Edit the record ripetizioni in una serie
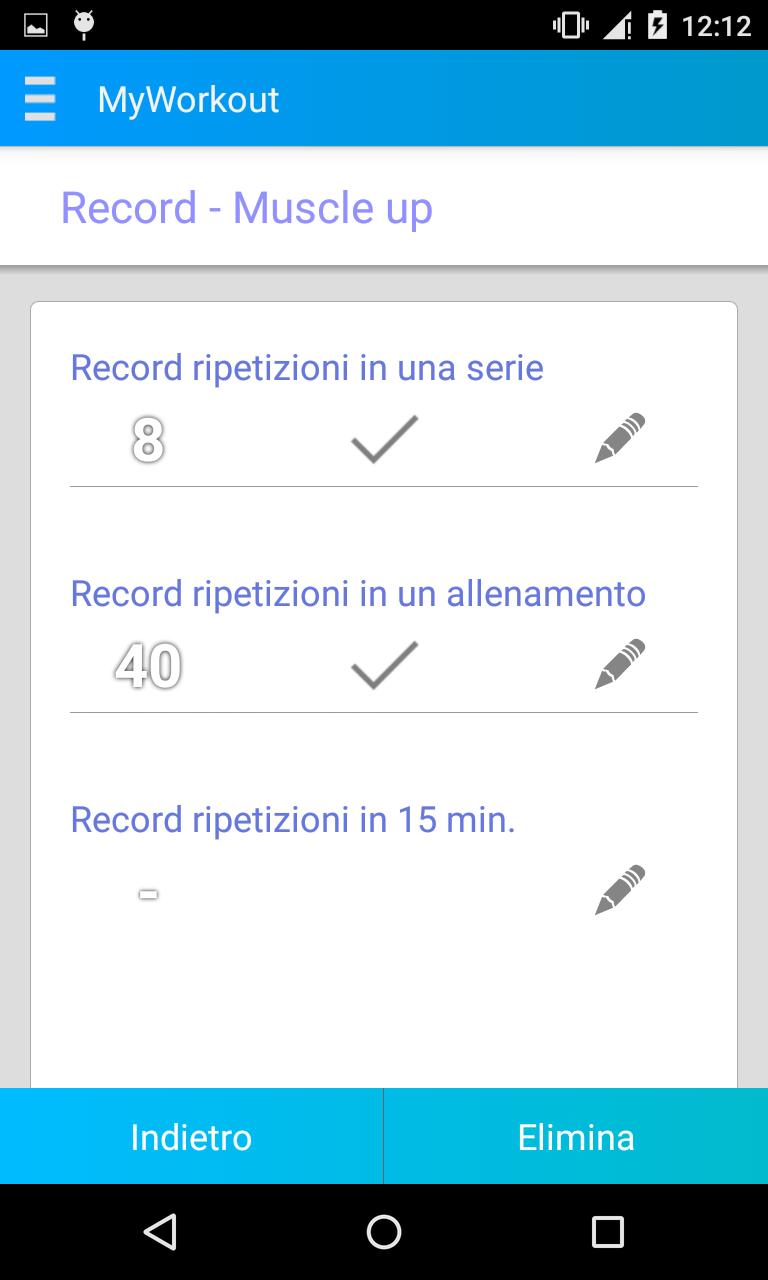 (620, 438)
